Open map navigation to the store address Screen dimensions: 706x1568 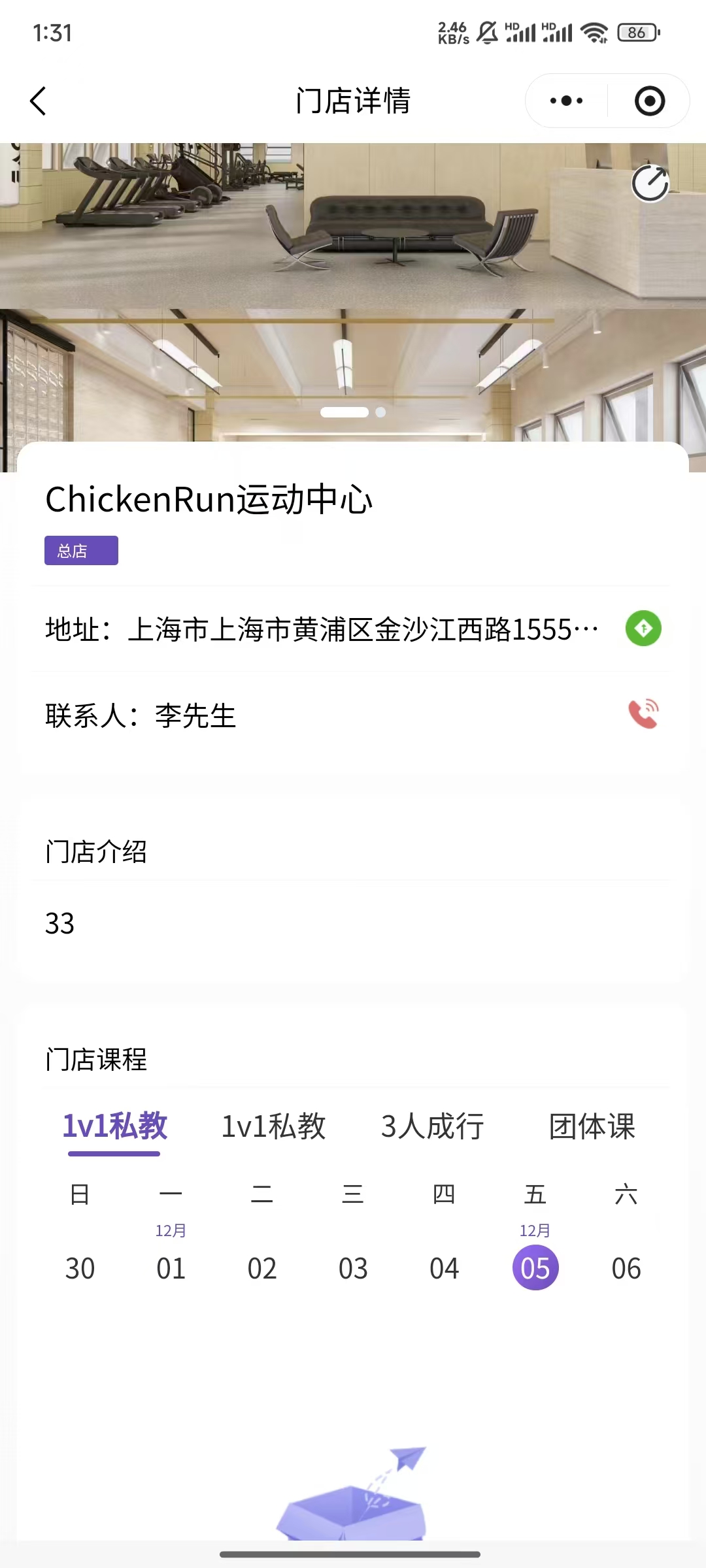(643, 629)
